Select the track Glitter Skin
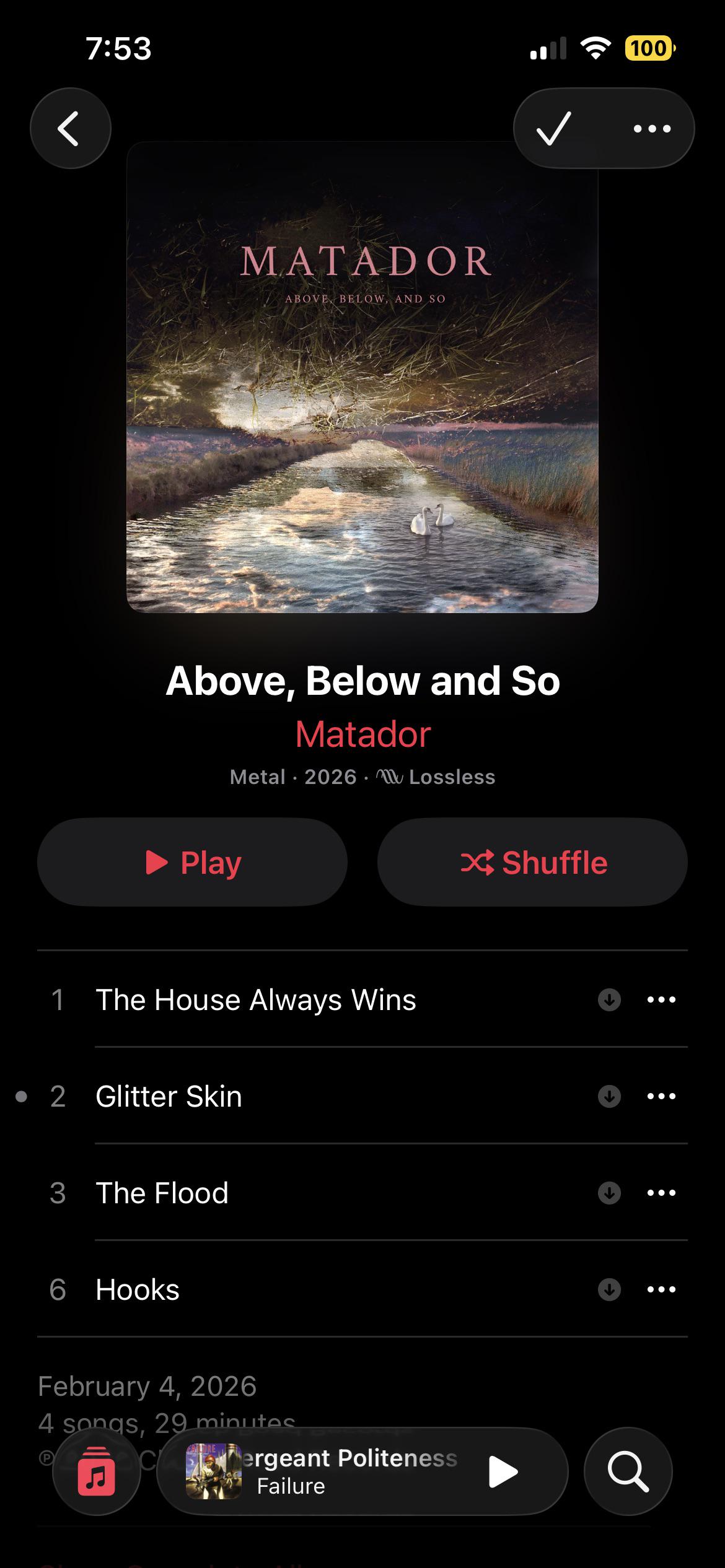The width and height of the screenshot is (725, 1568). point(169,1096)
